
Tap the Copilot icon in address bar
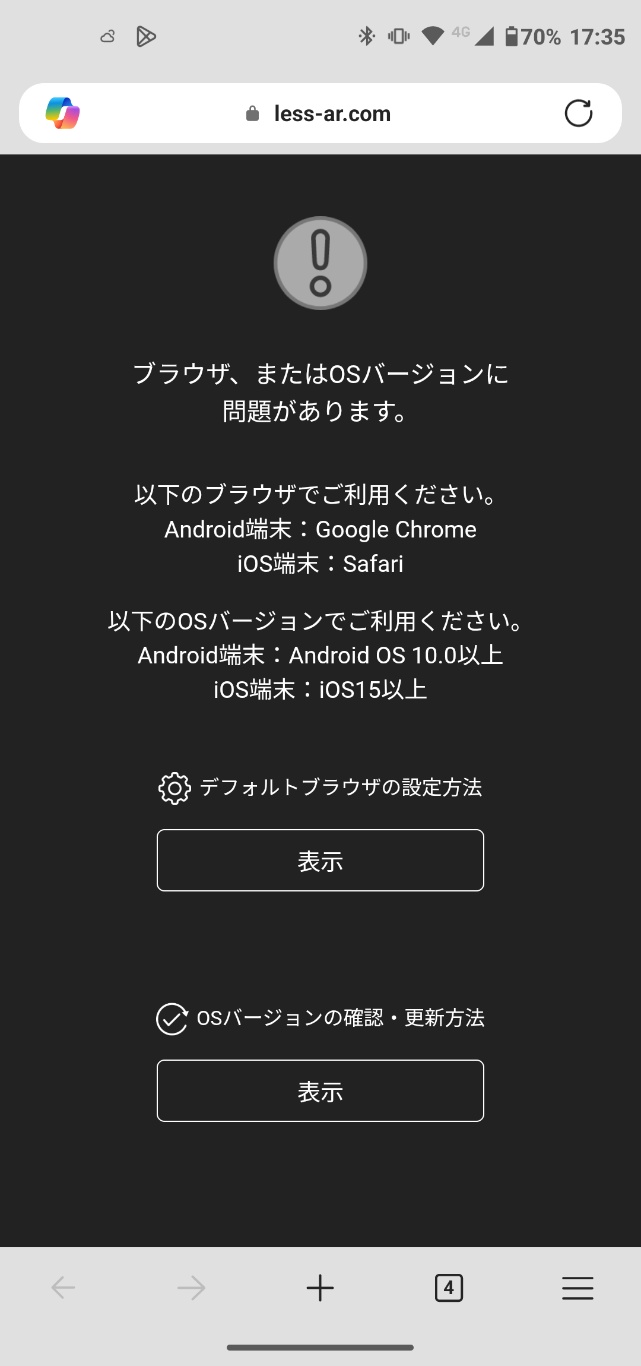(63, 113)
